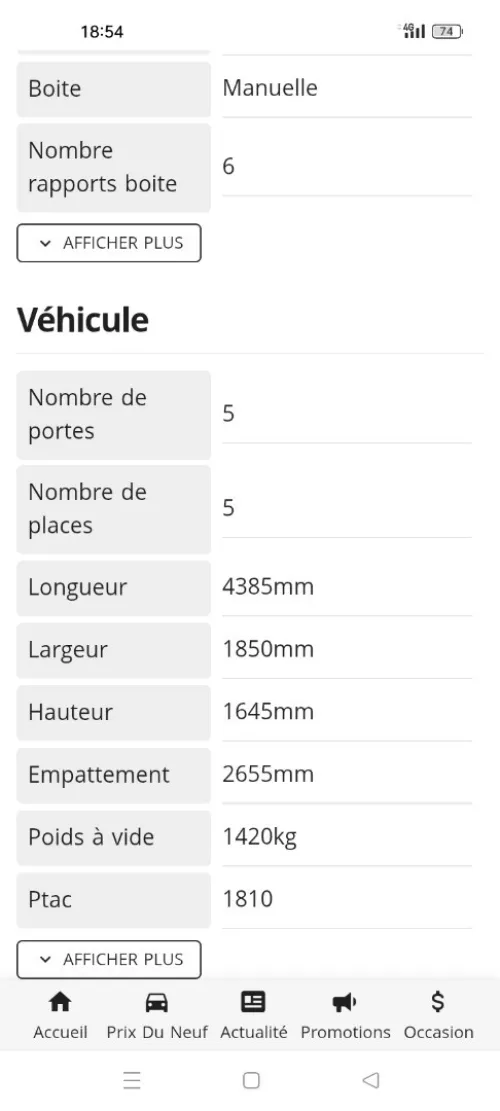
Task: Expand AFFICHER PLUS below Nombre rapports boite
Action: (109, 243)
